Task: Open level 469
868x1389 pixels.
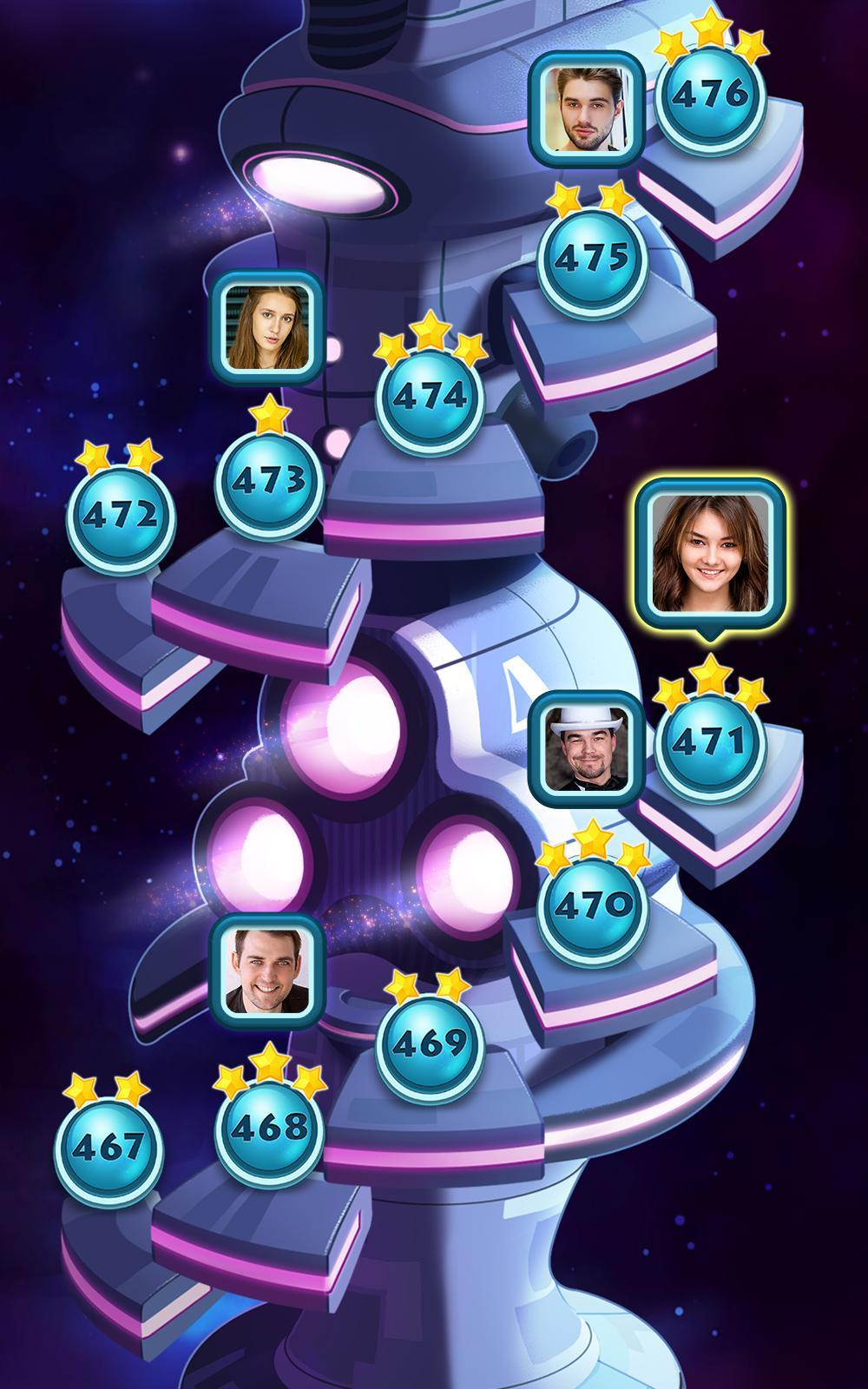Action: point(431,1043)
